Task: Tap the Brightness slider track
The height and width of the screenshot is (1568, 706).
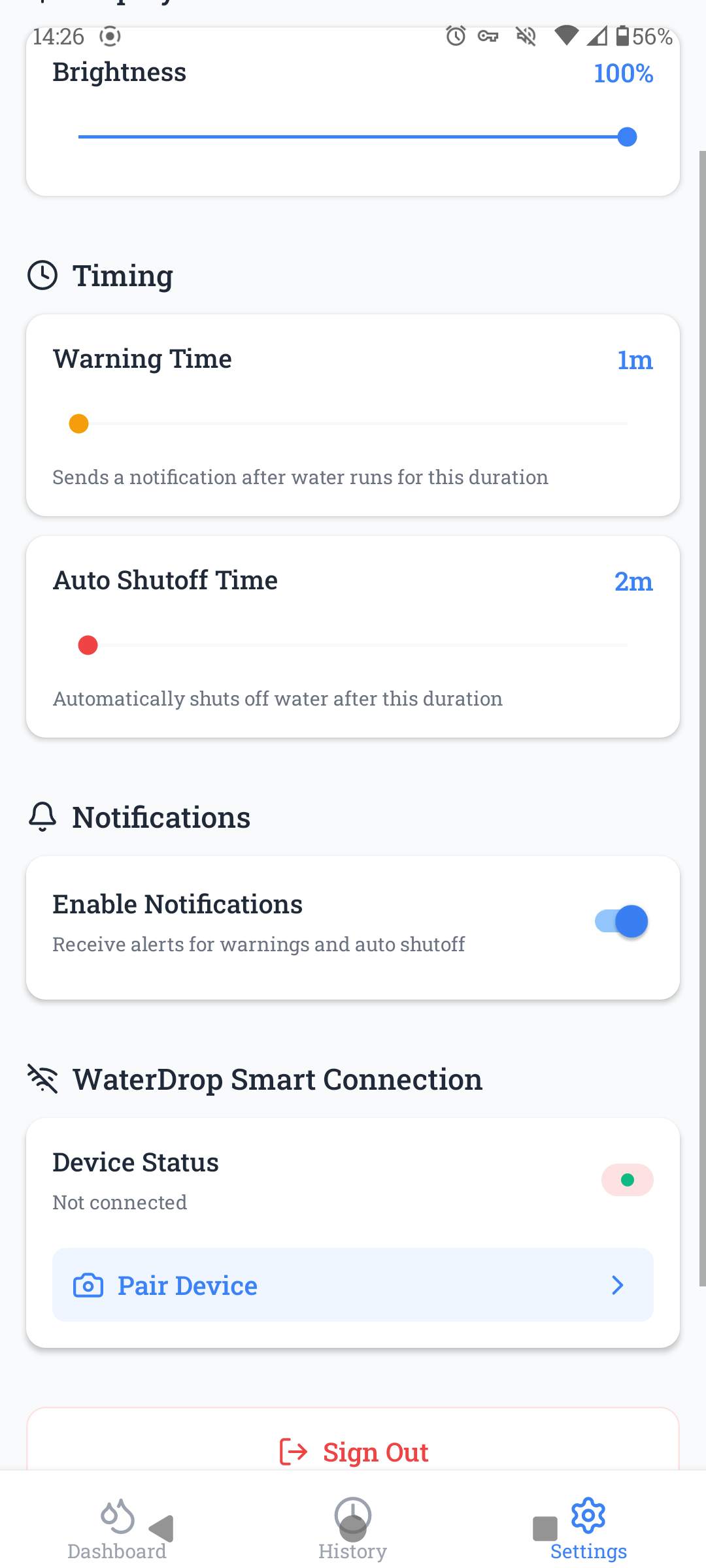Action: 353,137
